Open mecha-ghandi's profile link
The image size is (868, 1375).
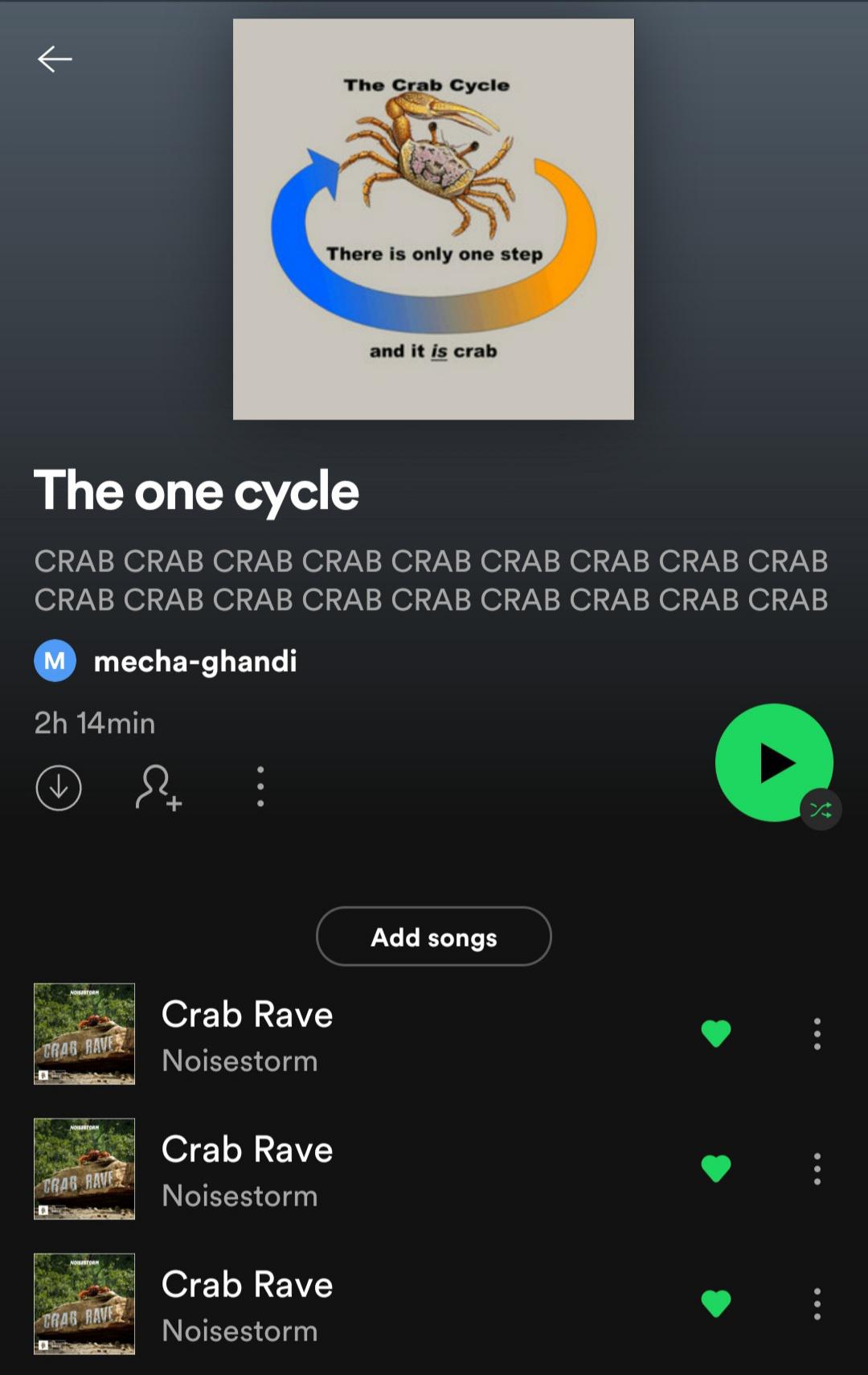[x=195, y=661]
